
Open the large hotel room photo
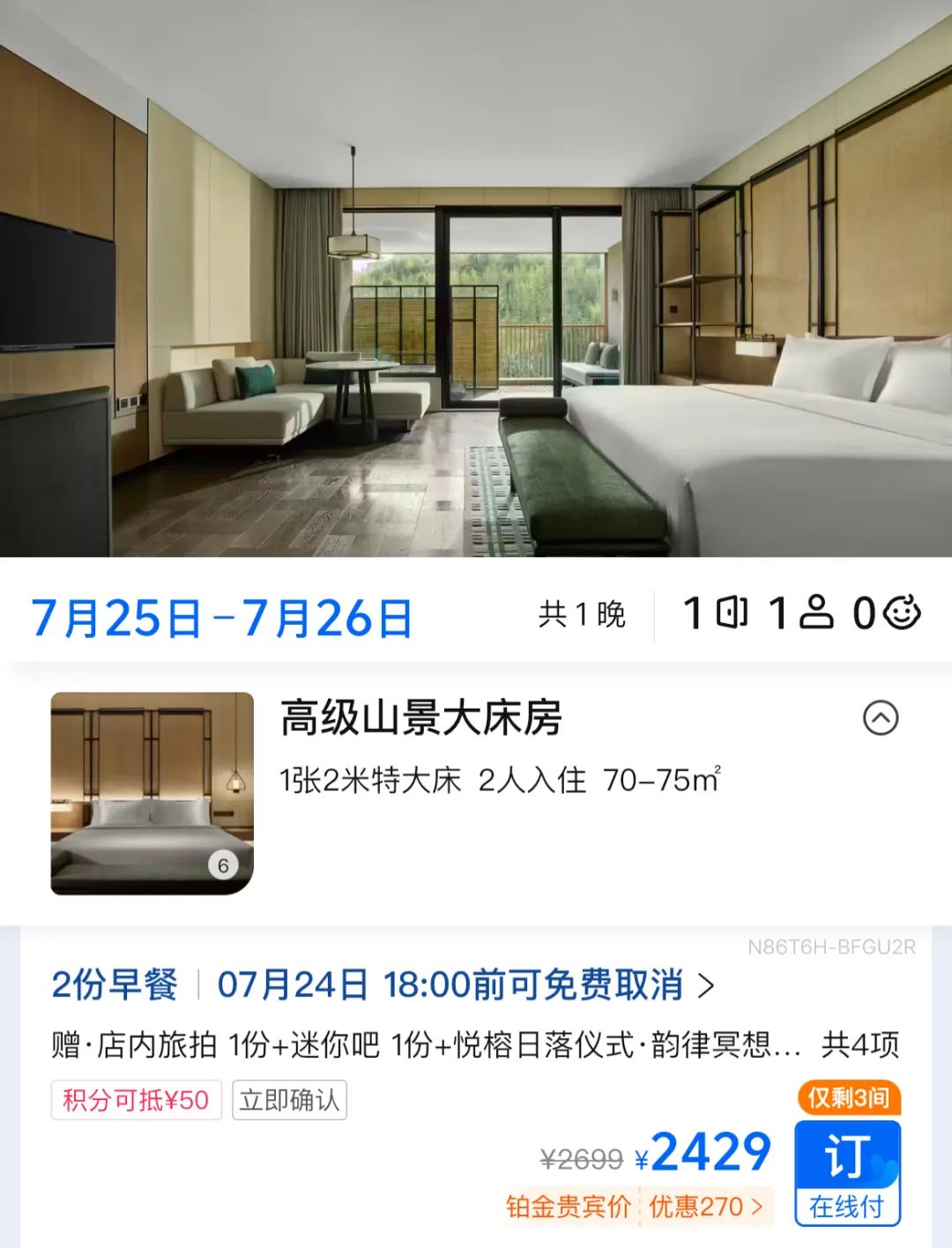coord(476,279)
